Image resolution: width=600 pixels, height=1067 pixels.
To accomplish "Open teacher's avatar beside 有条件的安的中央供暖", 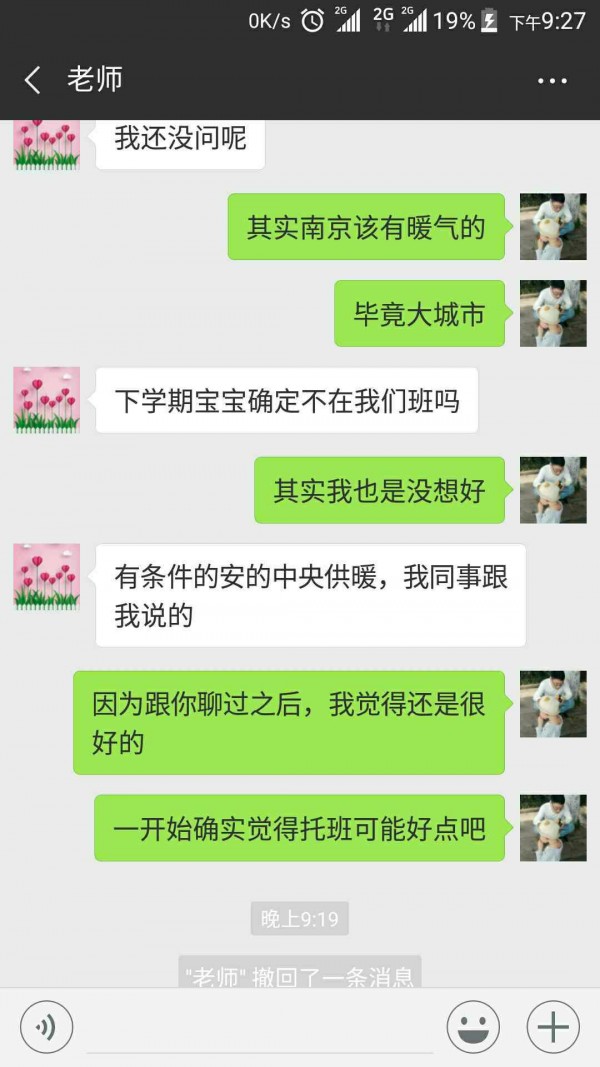I will pos(46,577).
